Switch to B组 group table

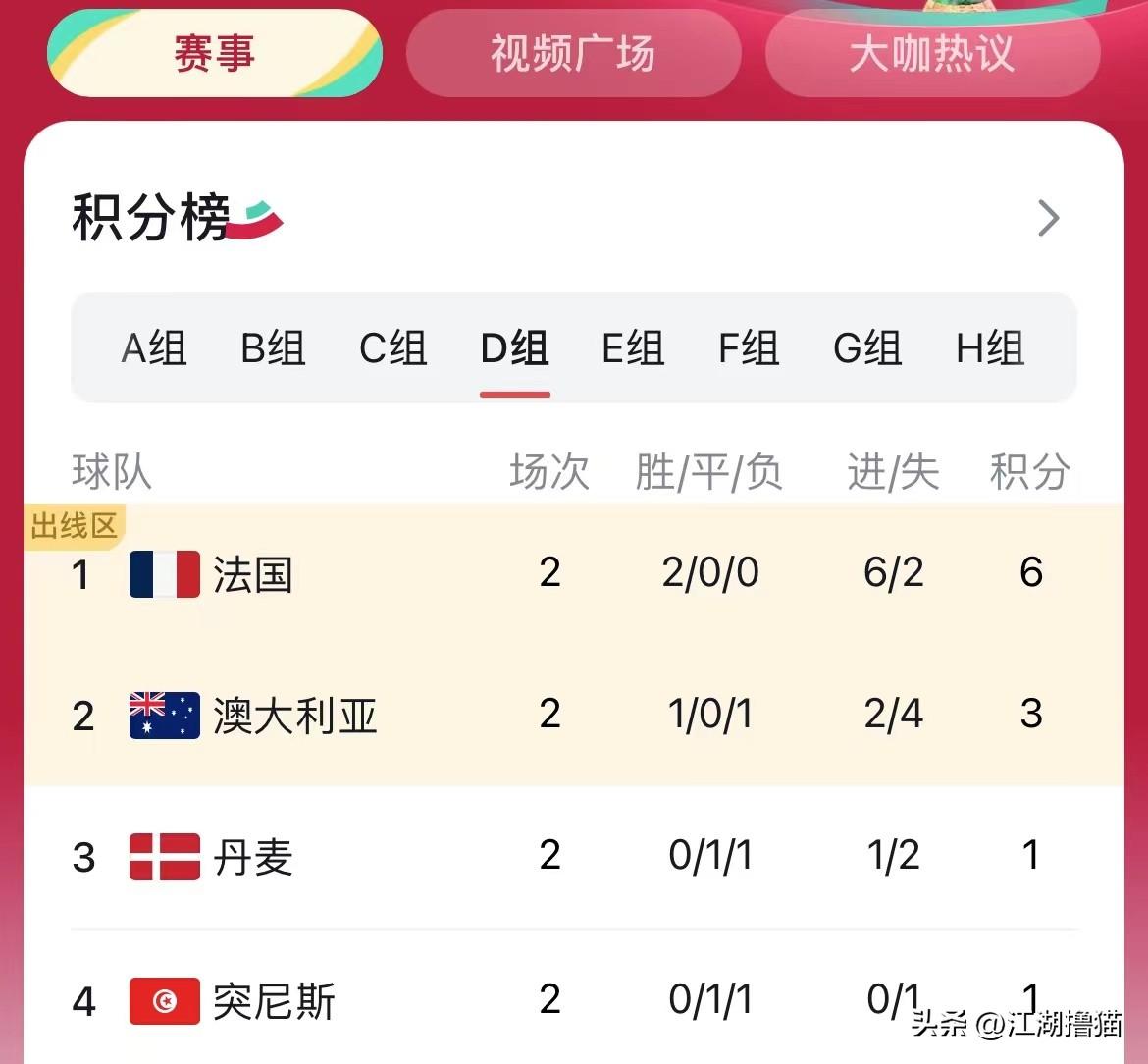pos(273,348)
